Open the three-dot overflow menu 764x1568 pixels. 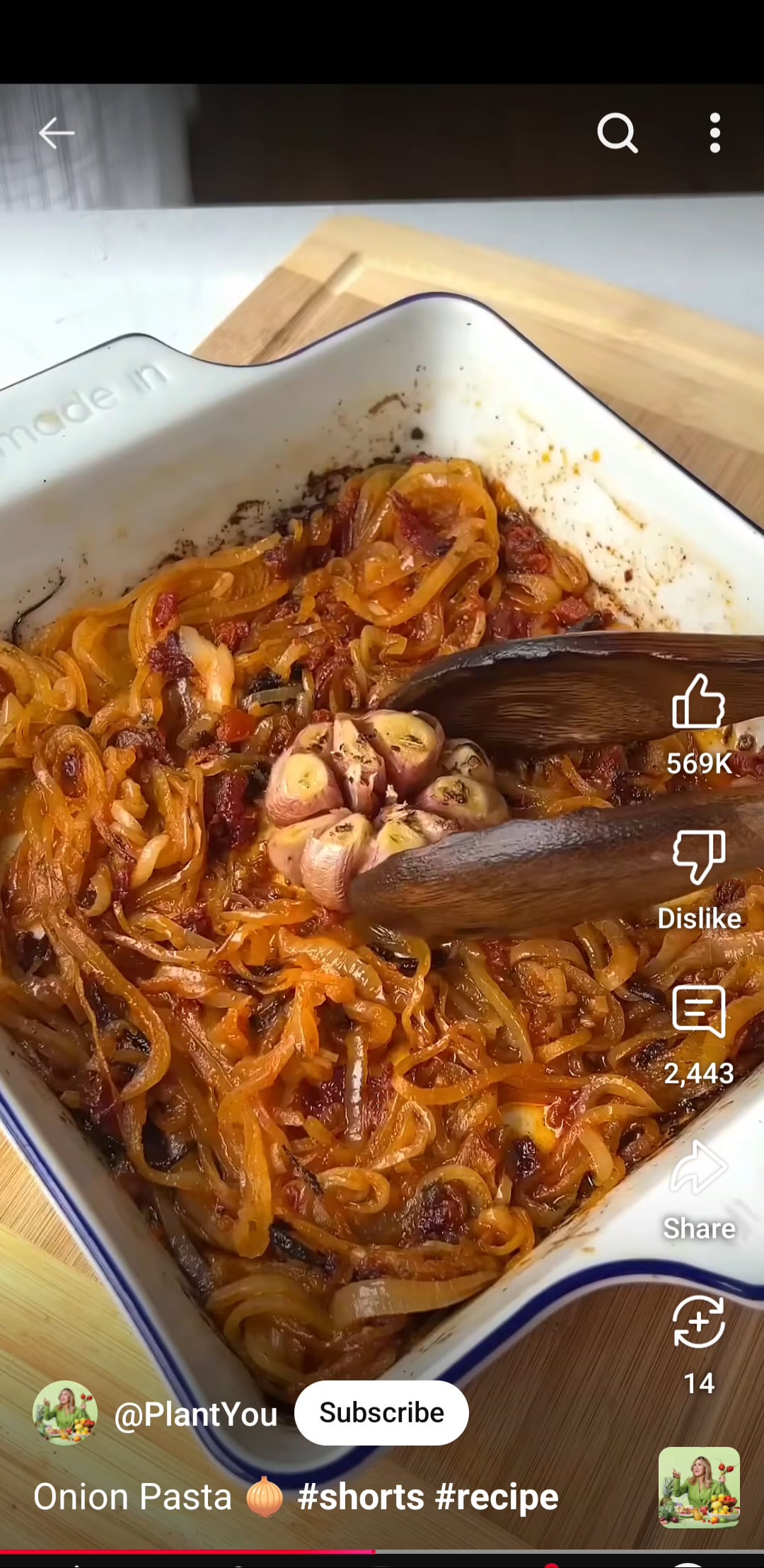tap(714, 132)
